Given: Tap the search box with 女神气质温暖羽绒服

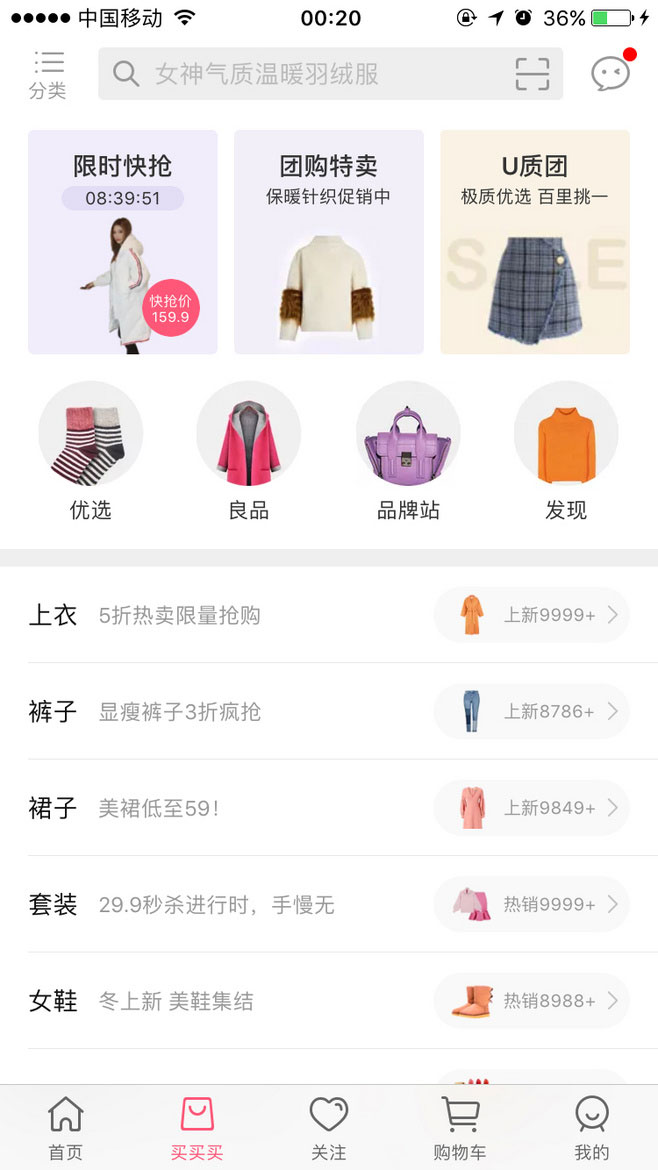Looking at the screenshot, I should click(x=330, y=74).
